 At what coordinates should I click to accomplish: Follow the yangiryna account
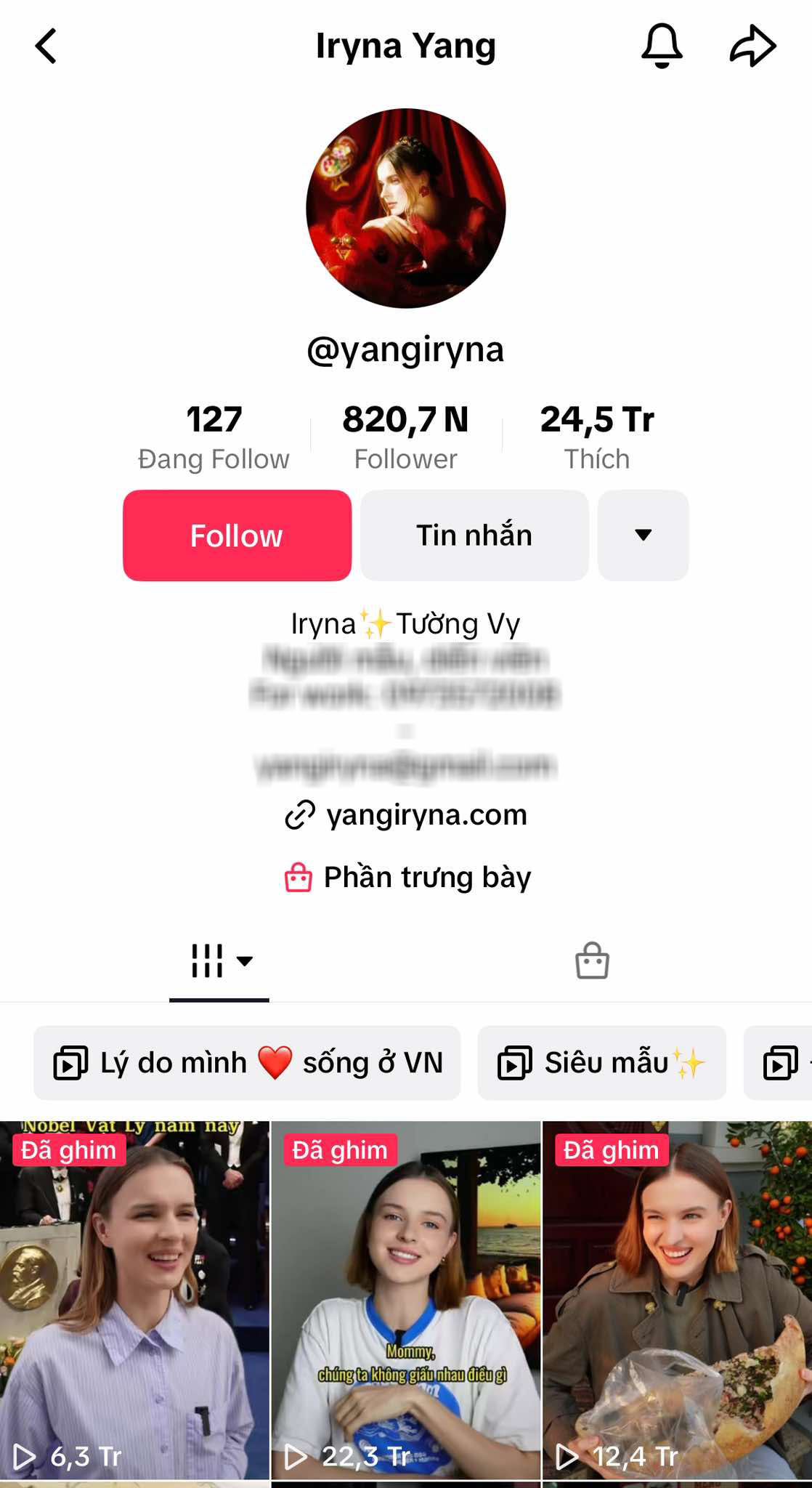tap(237, 535)
